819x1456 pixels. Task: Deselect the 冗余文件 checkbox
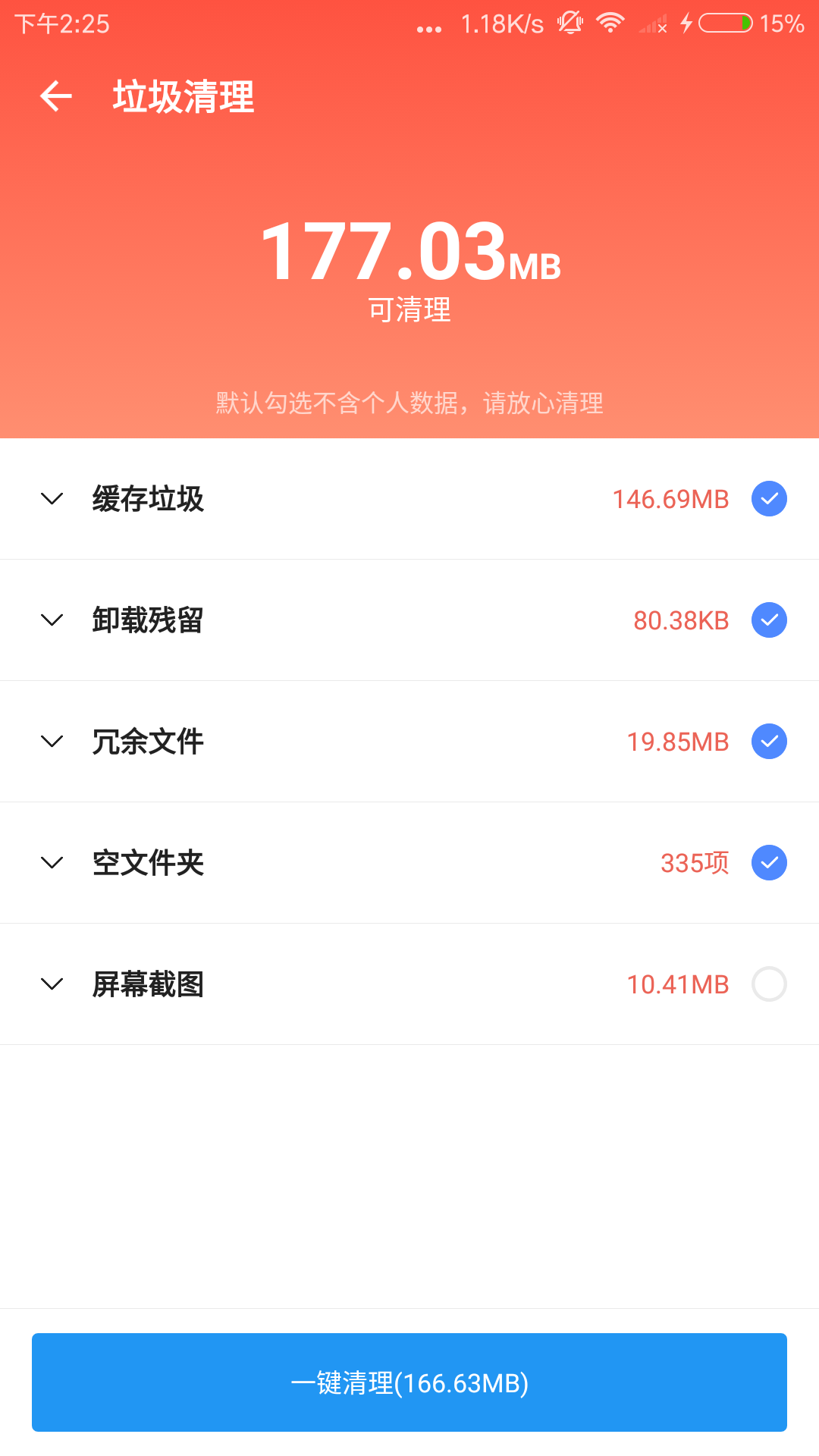coord(769,742)
